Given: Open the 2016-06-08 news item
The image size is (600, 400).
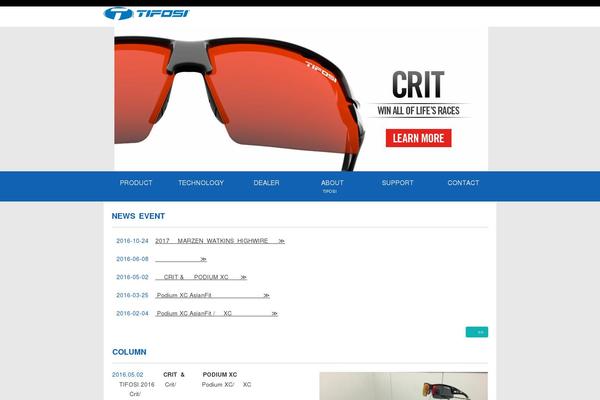Looking at the screenshot, I should click(x=181, y=259).
